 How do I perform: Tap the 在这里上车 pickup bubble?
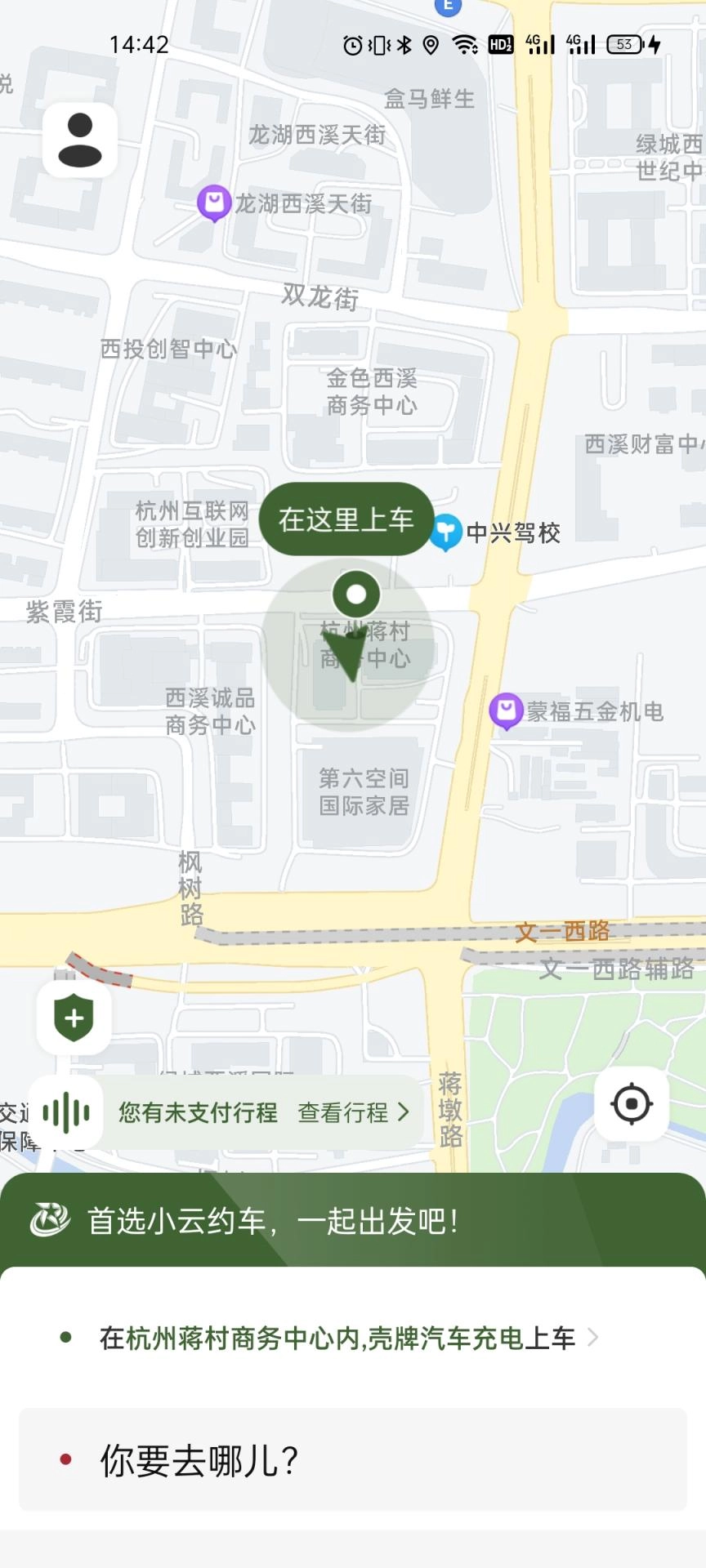point(346,519)
